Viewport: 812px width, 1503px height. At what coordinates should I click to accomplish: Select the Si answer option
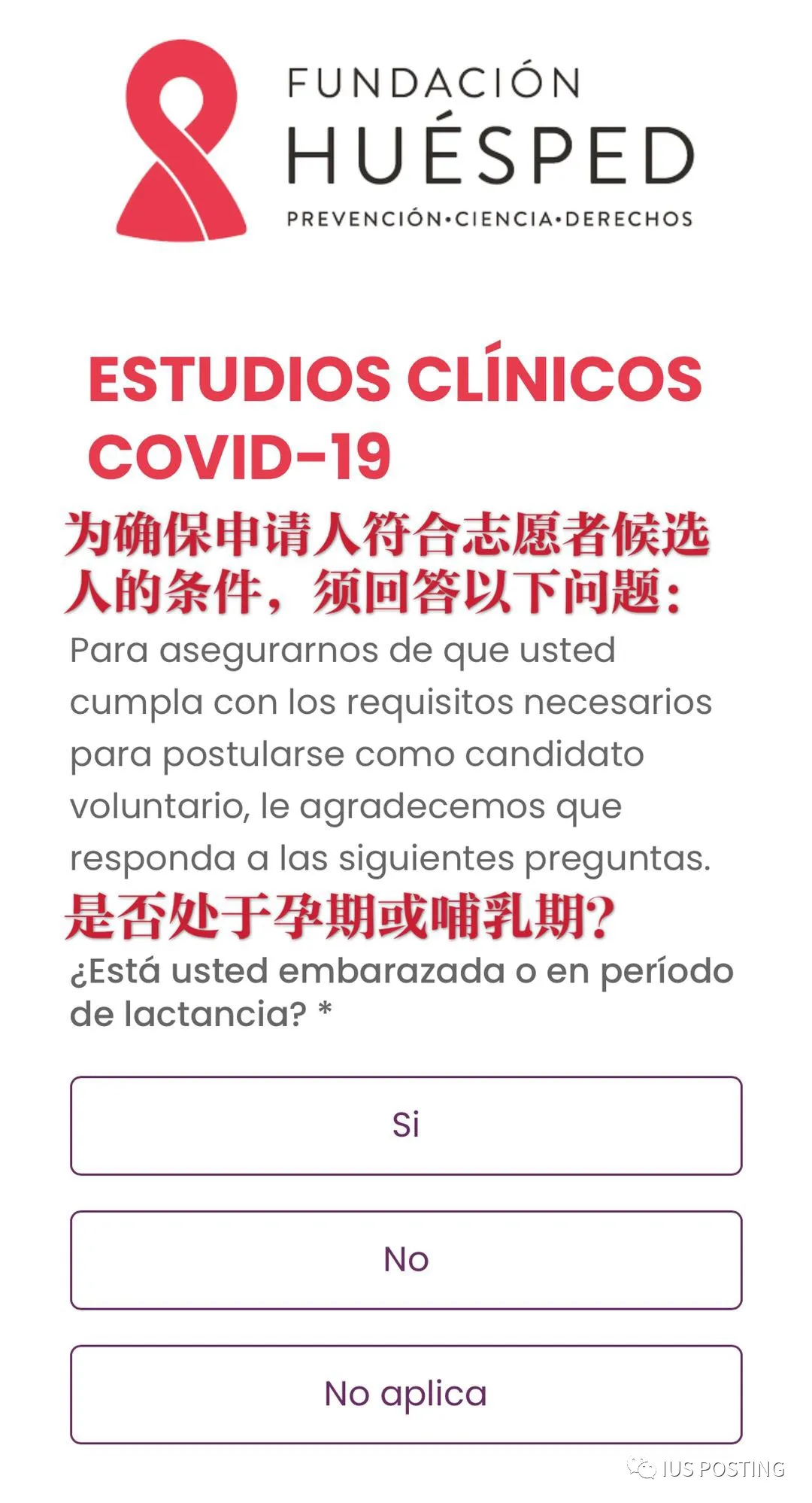[406, 1125]
